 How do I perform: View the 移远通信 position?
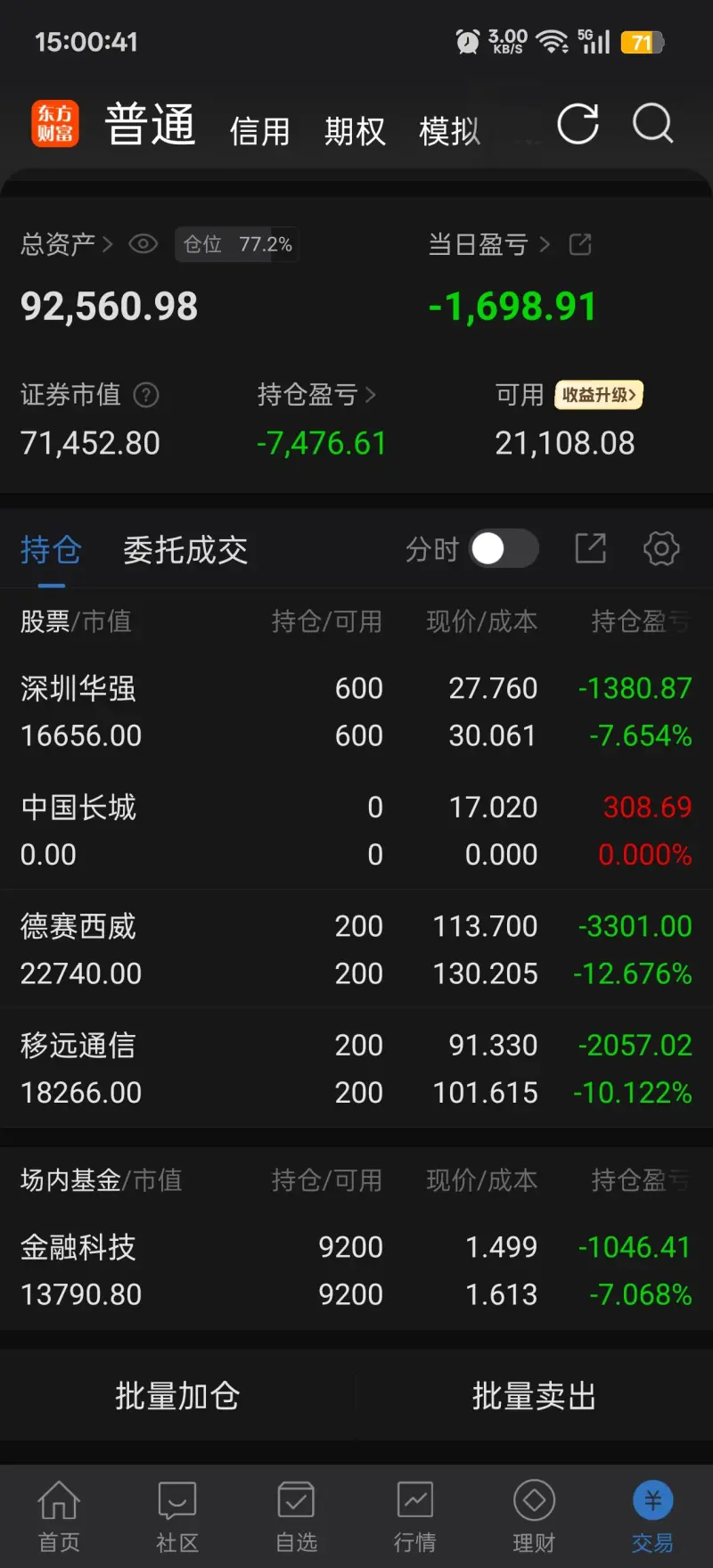356,1068
